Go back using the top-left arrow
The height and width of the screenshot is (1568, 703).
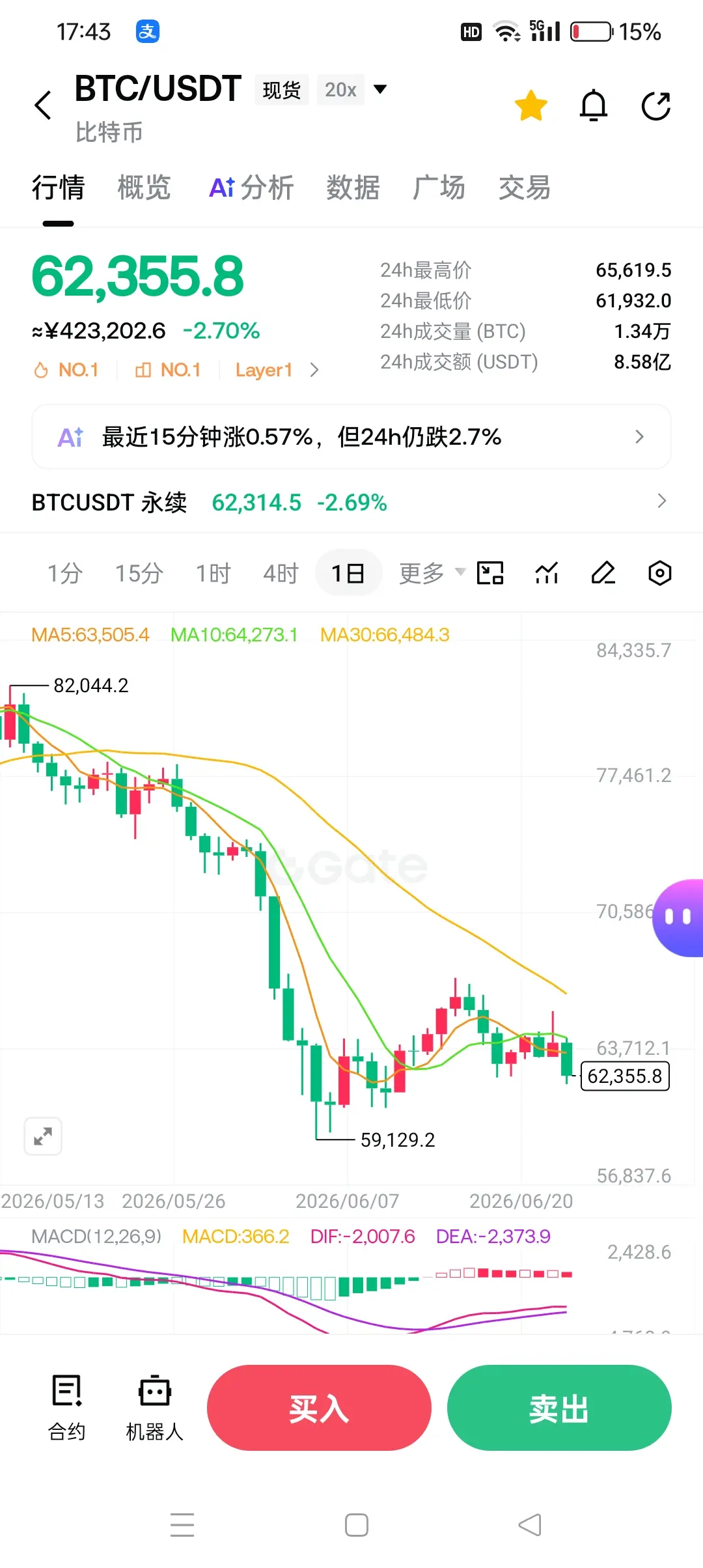click(x=43, y=105)
